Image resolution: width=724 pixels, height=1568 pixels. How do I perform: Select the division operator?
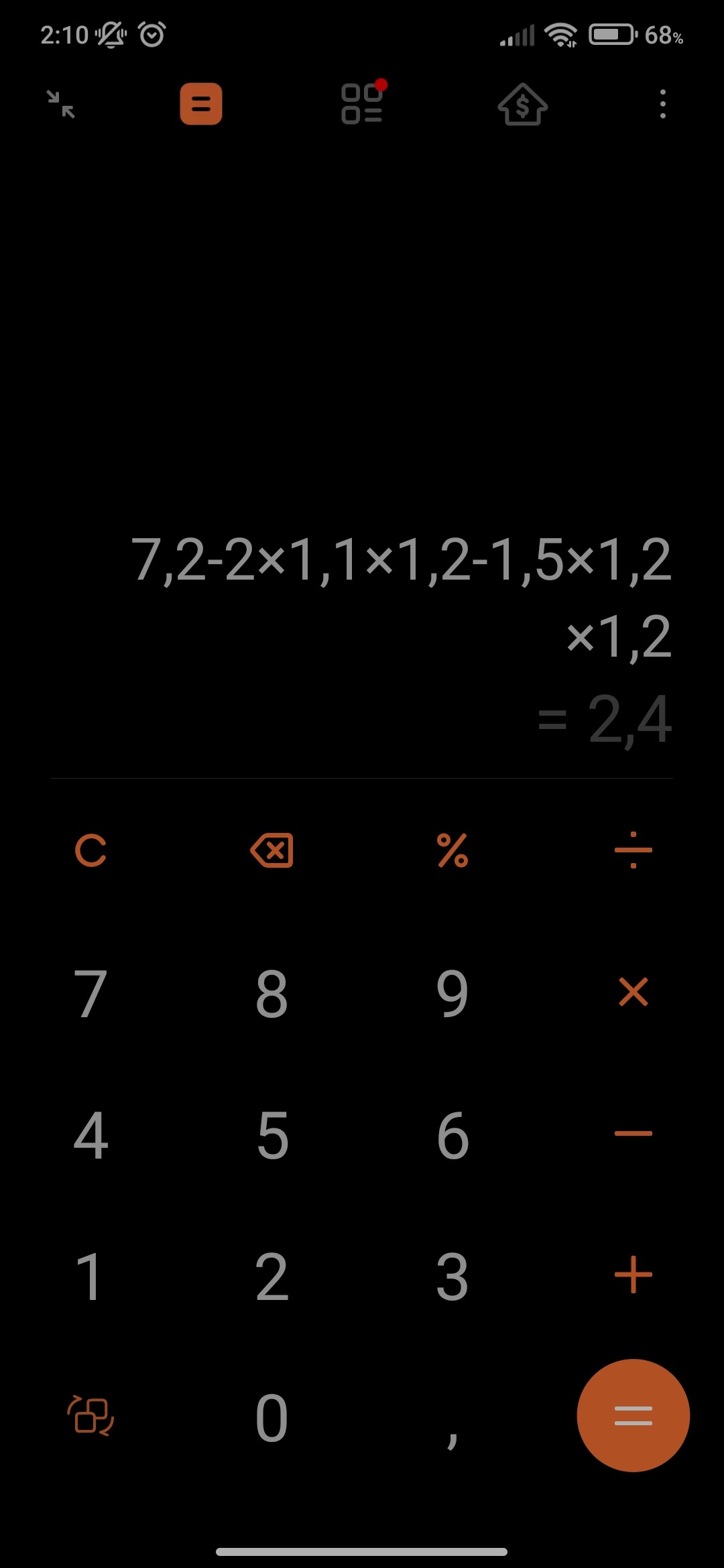(633, 850)
